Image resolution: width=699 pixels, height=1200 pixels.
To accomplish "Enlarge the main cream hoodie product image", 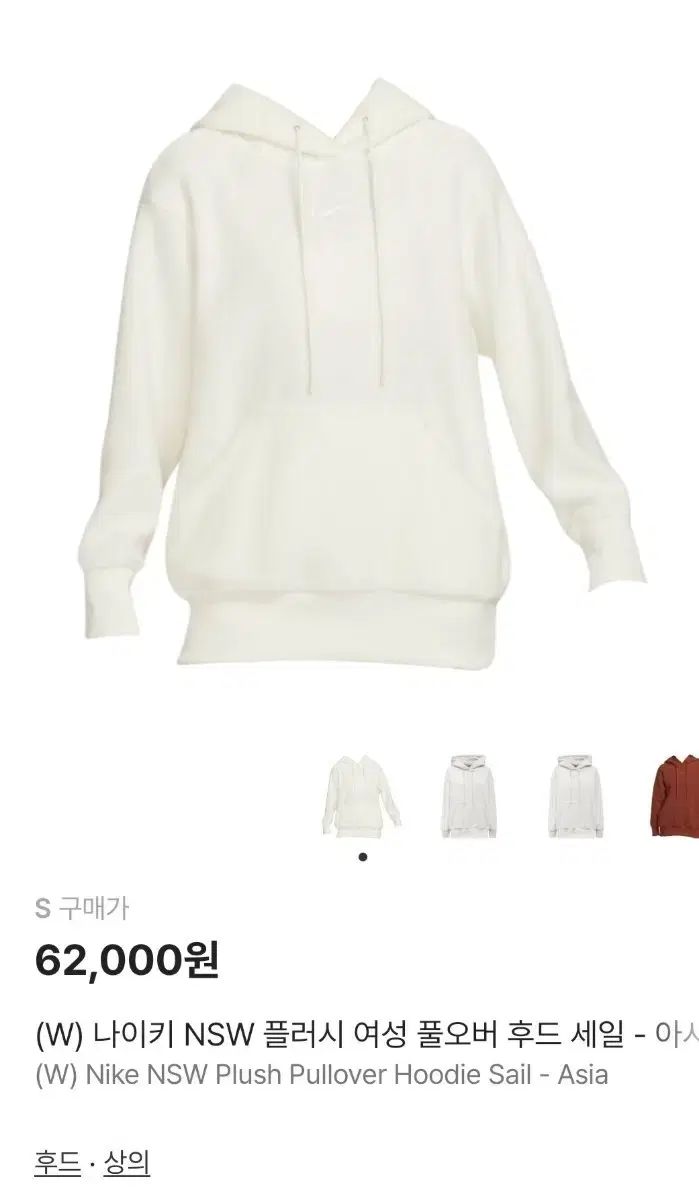I will pyautogui.click(x=350, y=370).
